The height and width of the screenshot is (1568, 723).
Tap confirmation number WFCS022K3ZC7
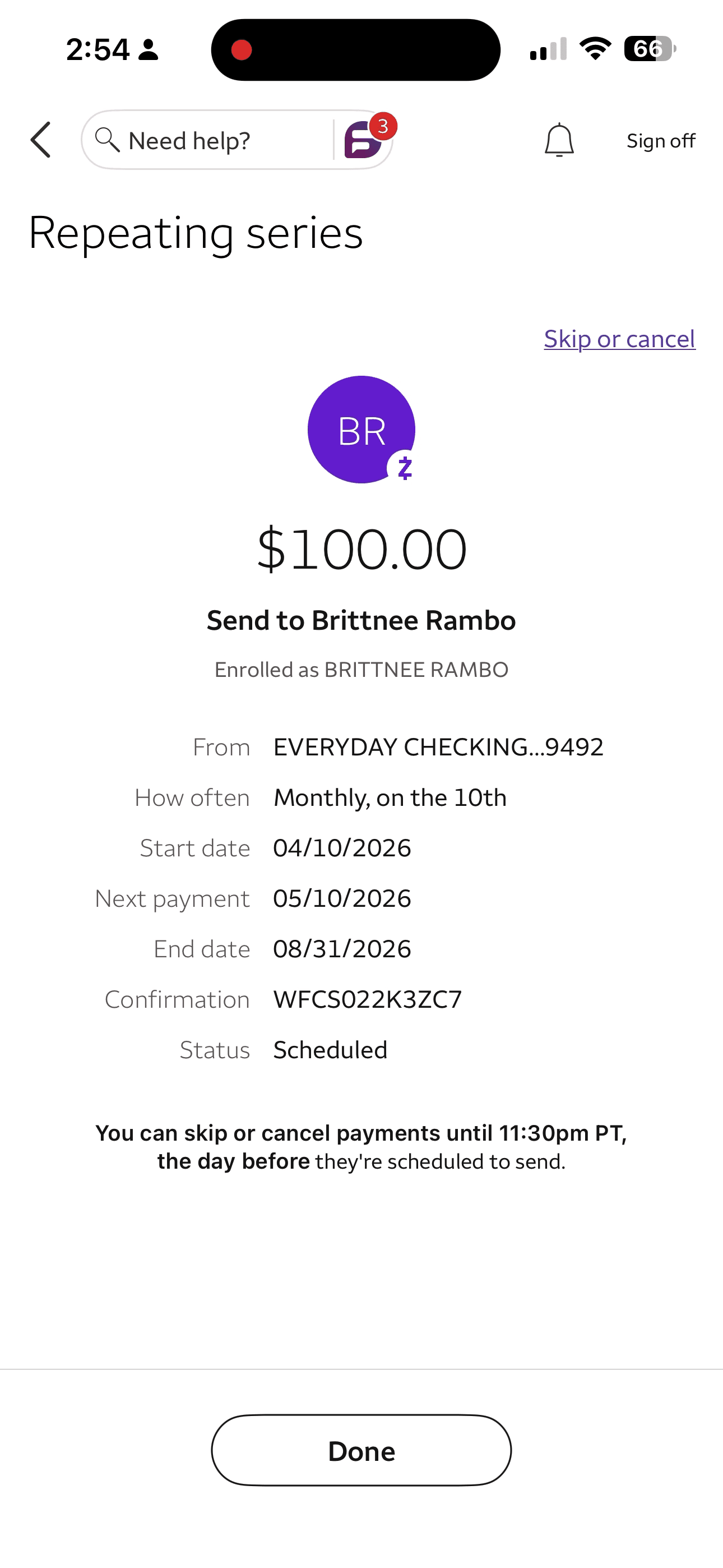[367, 999]
